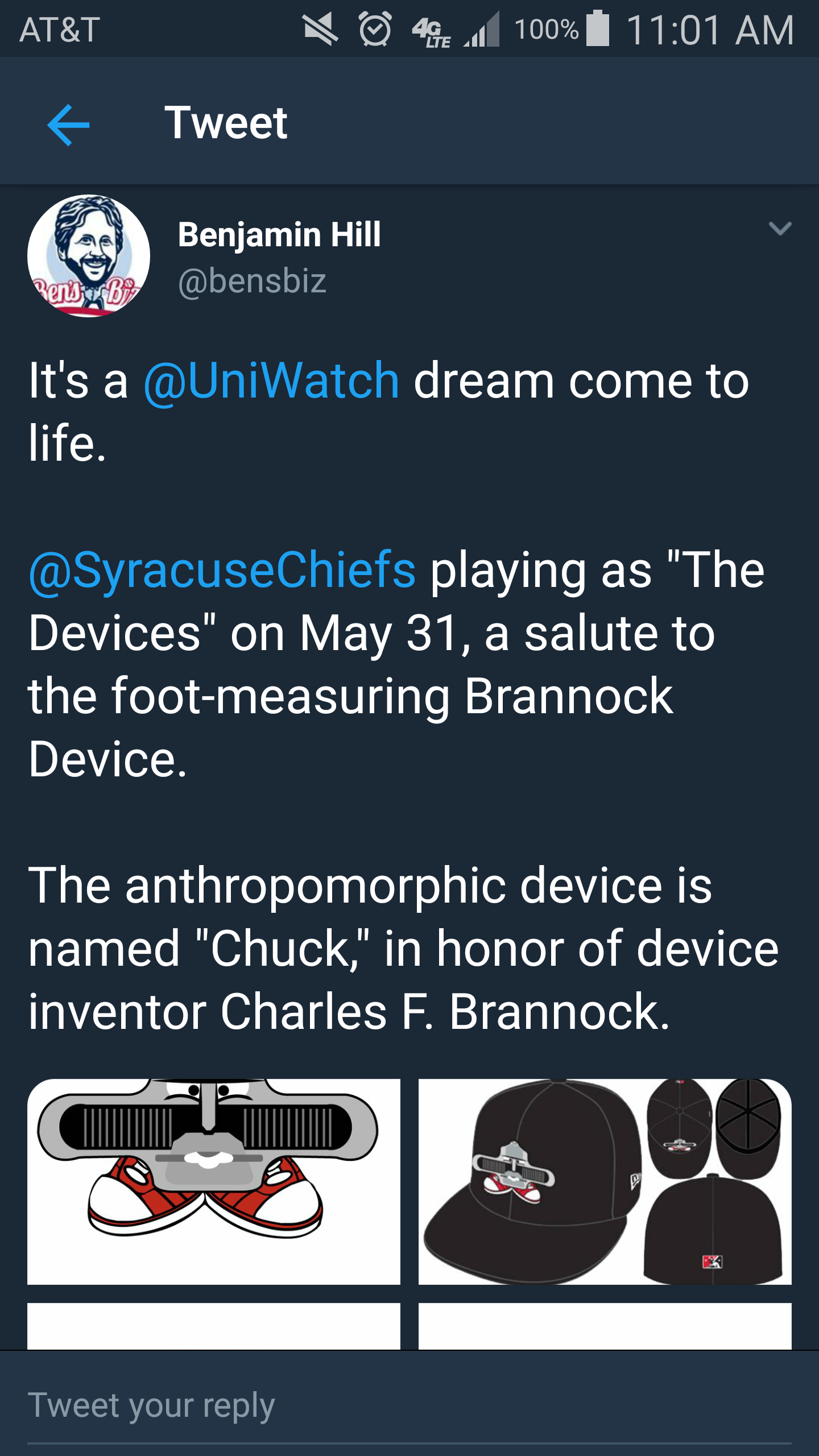
Task: Tap the Tweet your reply field
Action: point(409,1406)
